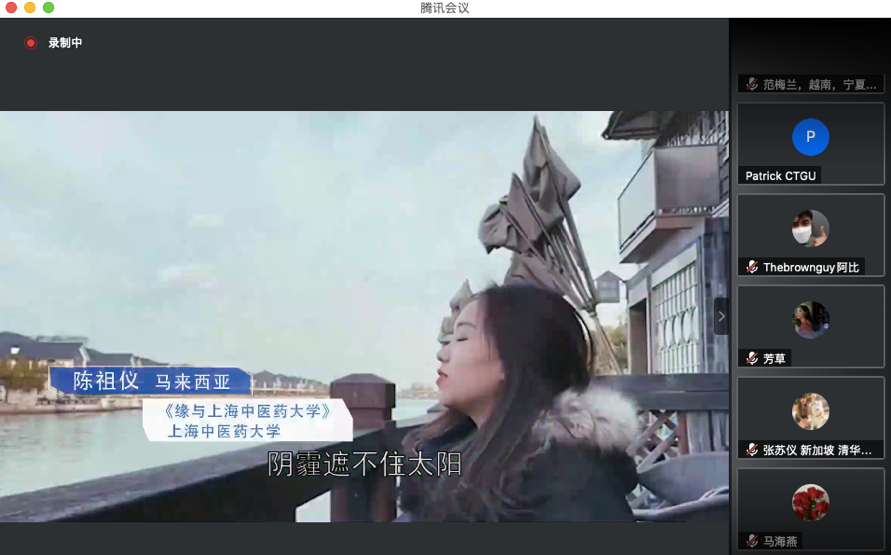The height and width of the screenshot is (555, 891).
Task: Collapse the participant video sidebar
Action: (721, 316)
